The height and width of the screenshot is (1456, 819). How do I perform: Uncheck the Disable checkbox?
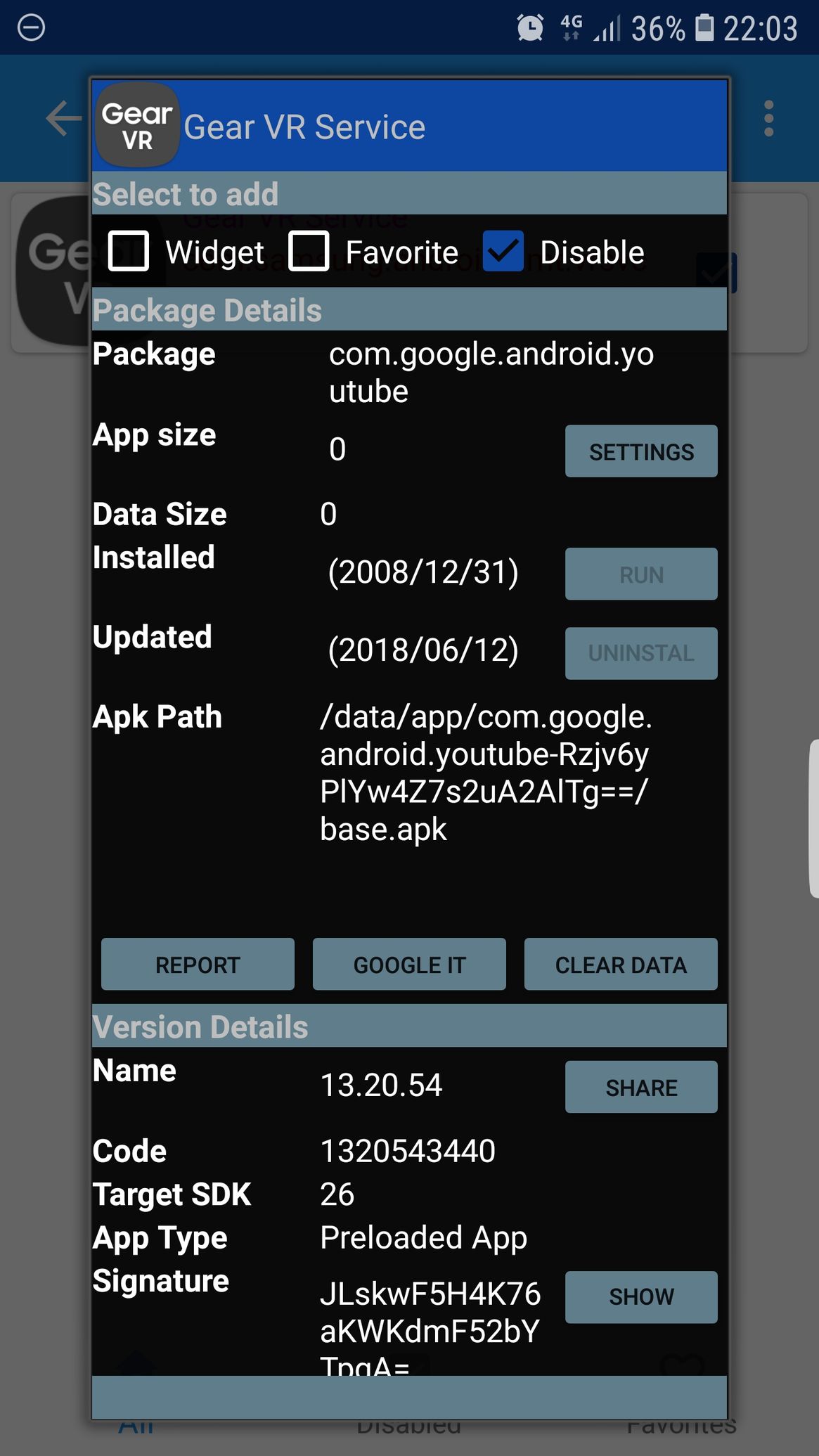(x=503, y=251)
